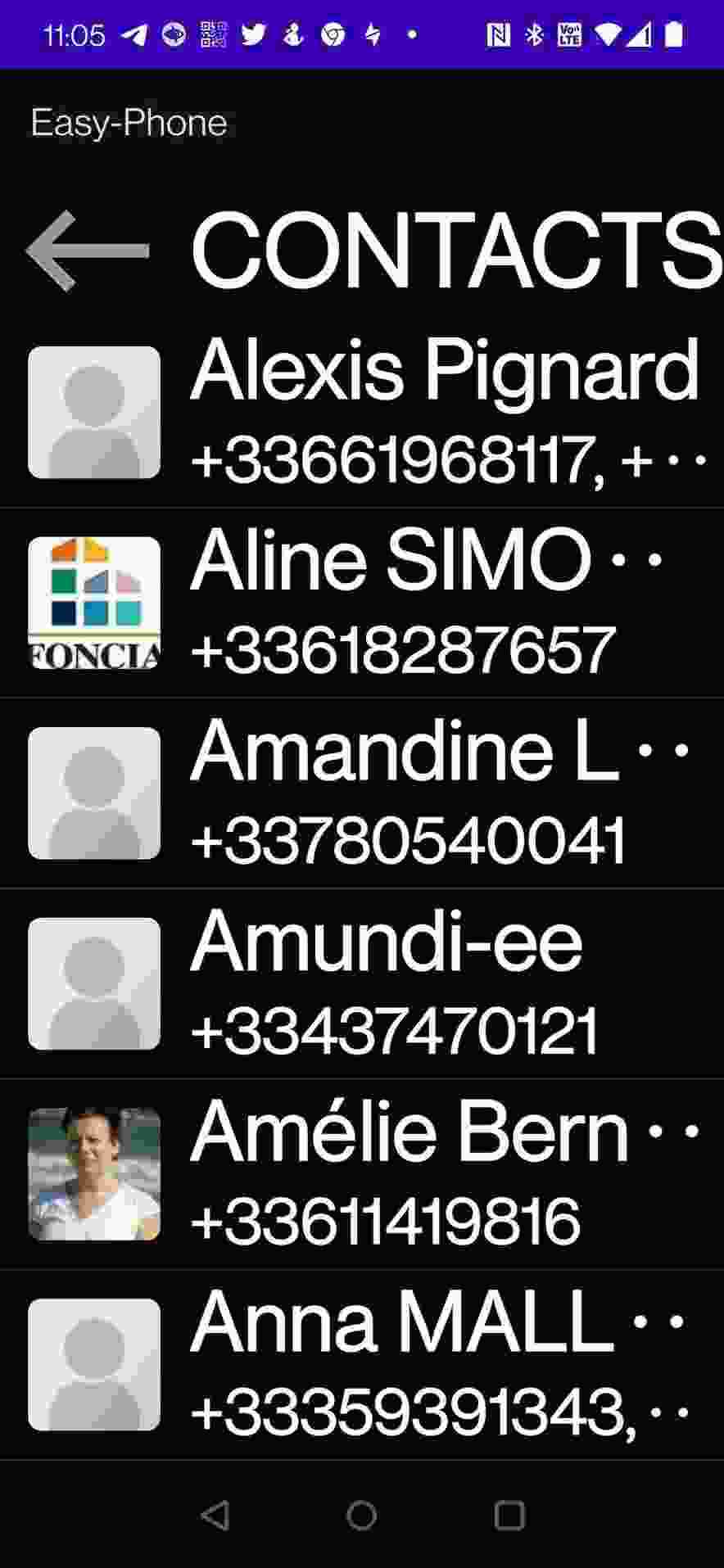The width and height of the screenshot is (724, 1568).
Task: Tap the Chrome icon in the status bar
Action: coord(333,34)
